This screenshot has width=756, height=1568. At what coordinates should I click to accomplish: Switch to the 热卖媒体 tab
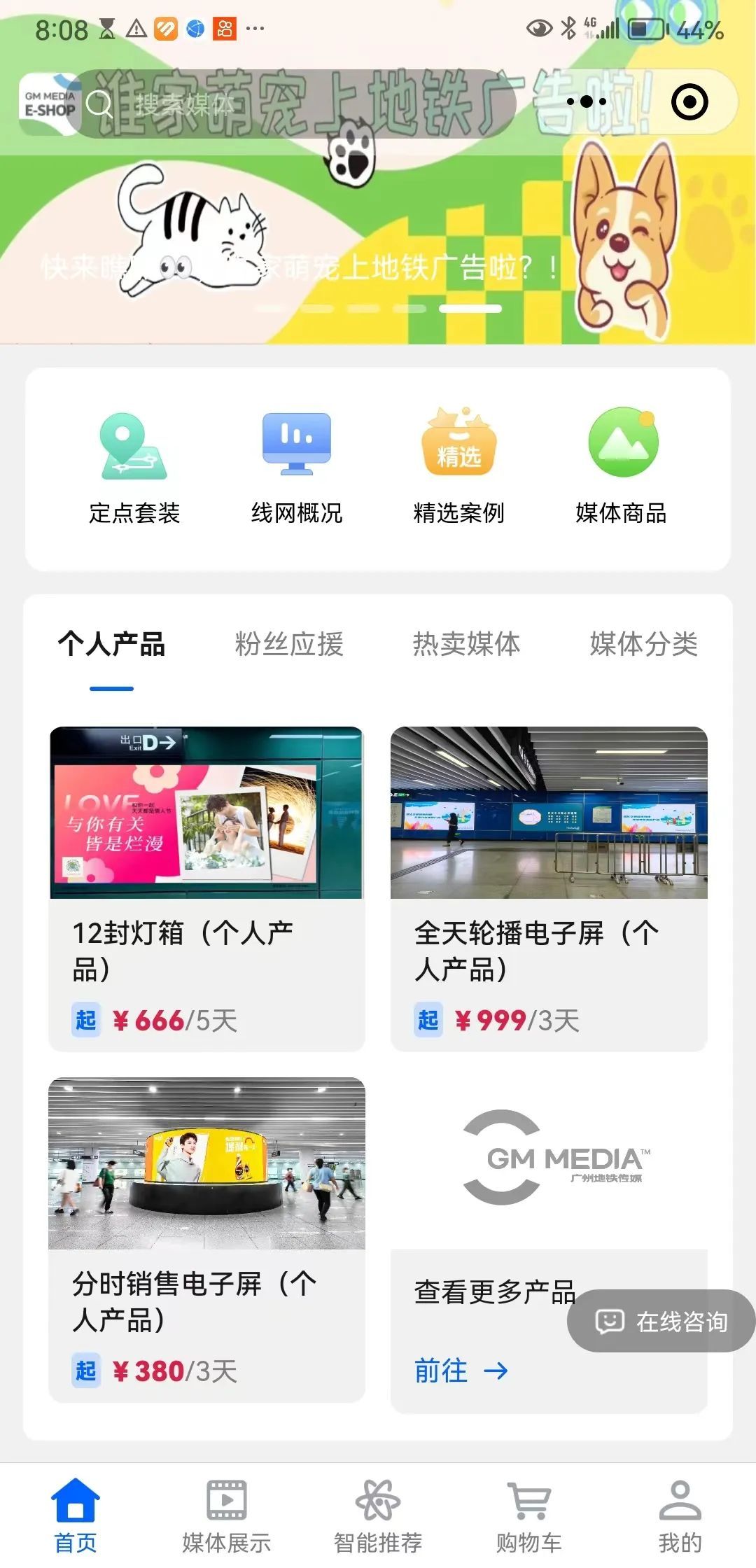click(466, 645)
